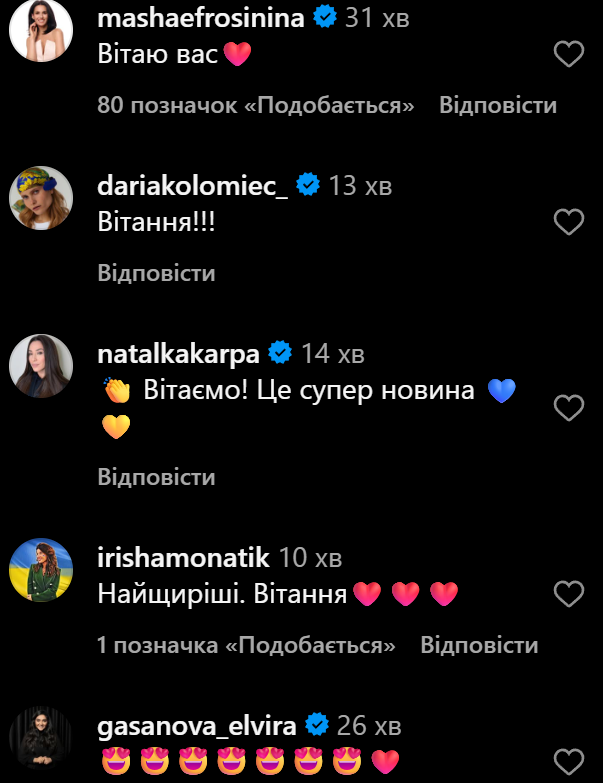View the 80 likes on mashaefrosinina's comment

(x=256, y=105)
